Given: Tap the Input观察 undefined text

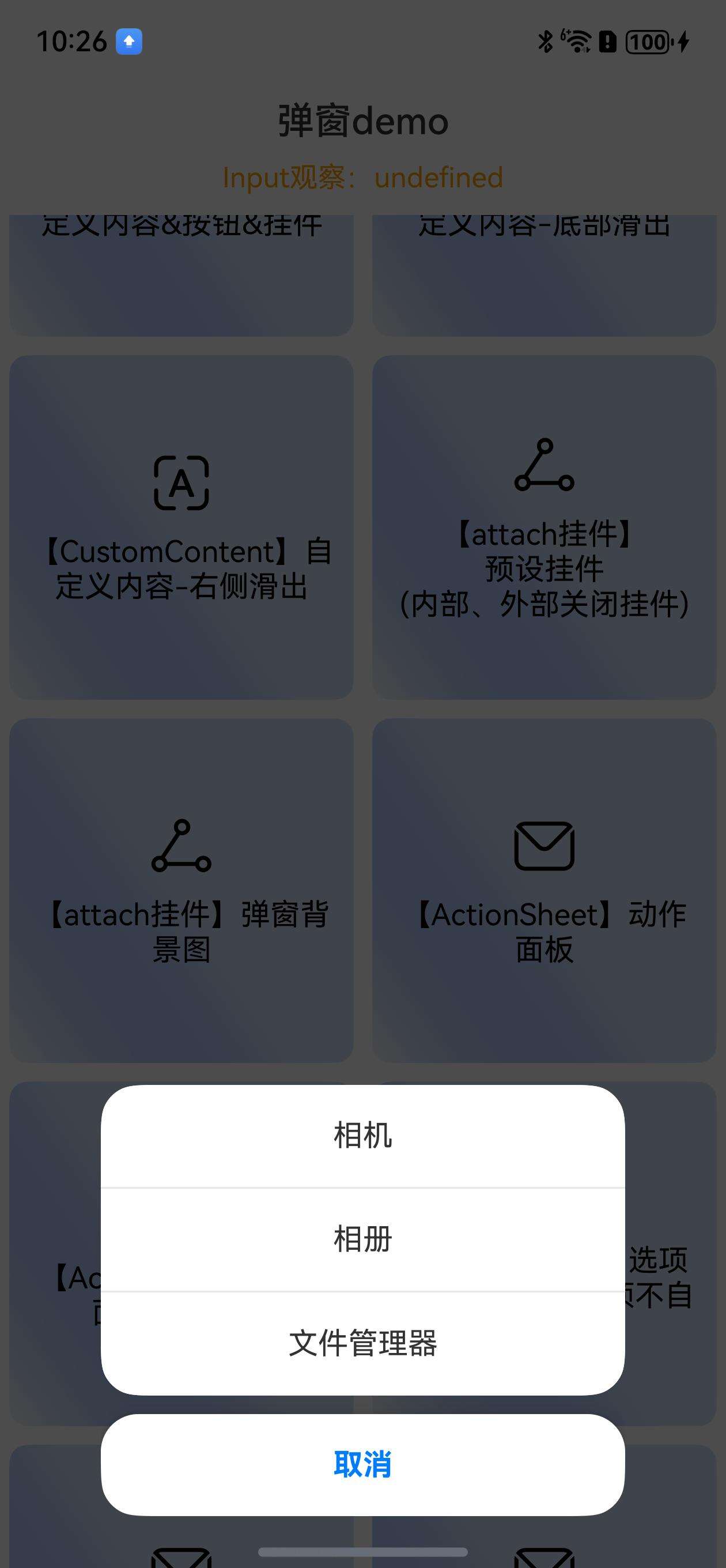Looking at the screenshot, I should point(362,178).
